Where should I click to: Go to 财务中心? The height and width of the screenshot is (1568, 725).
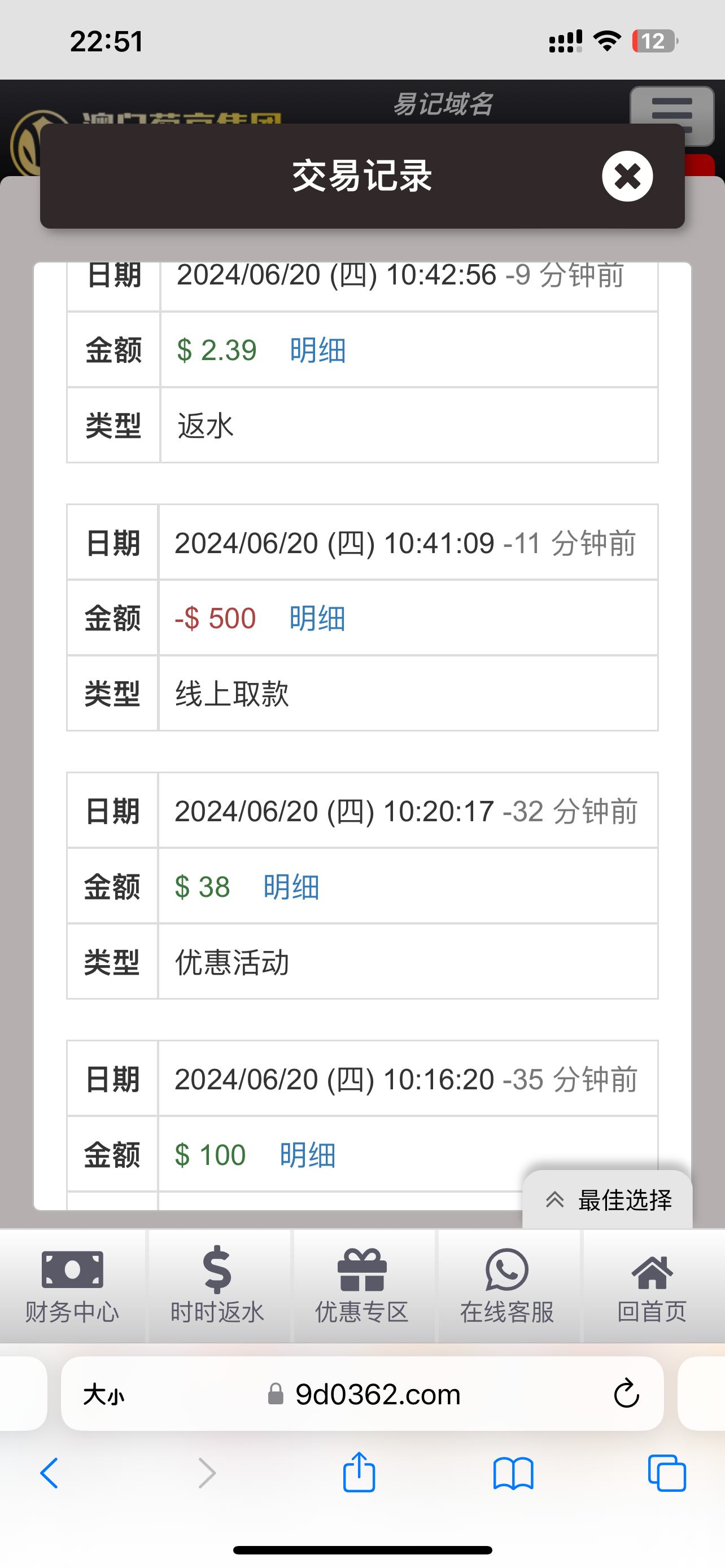72,1286
